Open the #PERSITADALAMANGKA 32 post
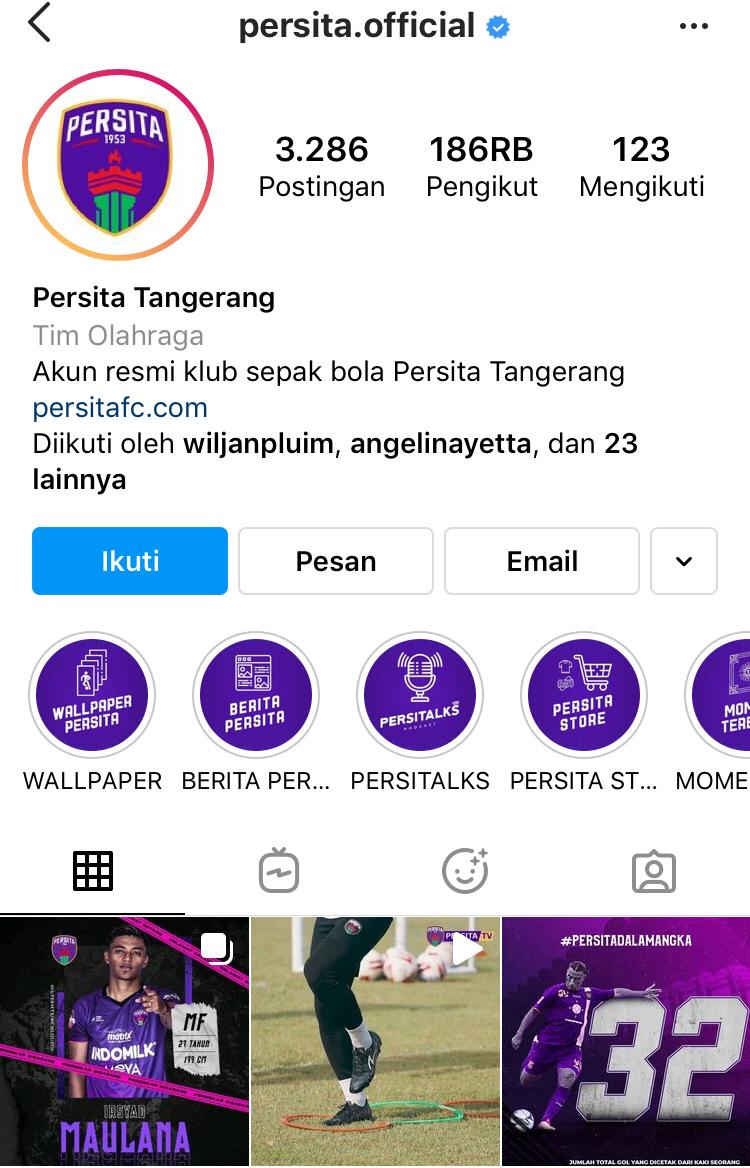 tap(627, 1040)
